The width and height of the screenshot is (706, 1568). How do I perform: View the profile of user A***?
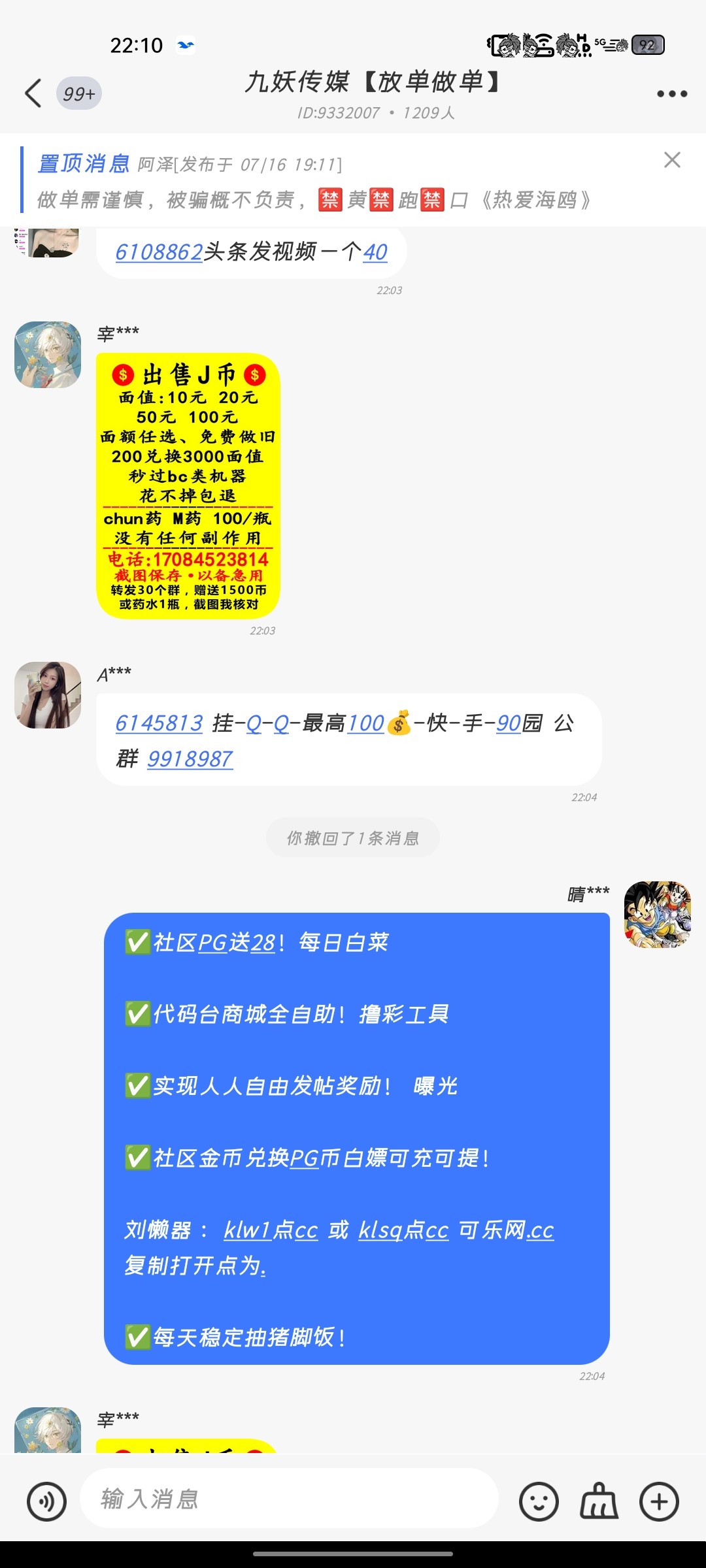(48, 695)
